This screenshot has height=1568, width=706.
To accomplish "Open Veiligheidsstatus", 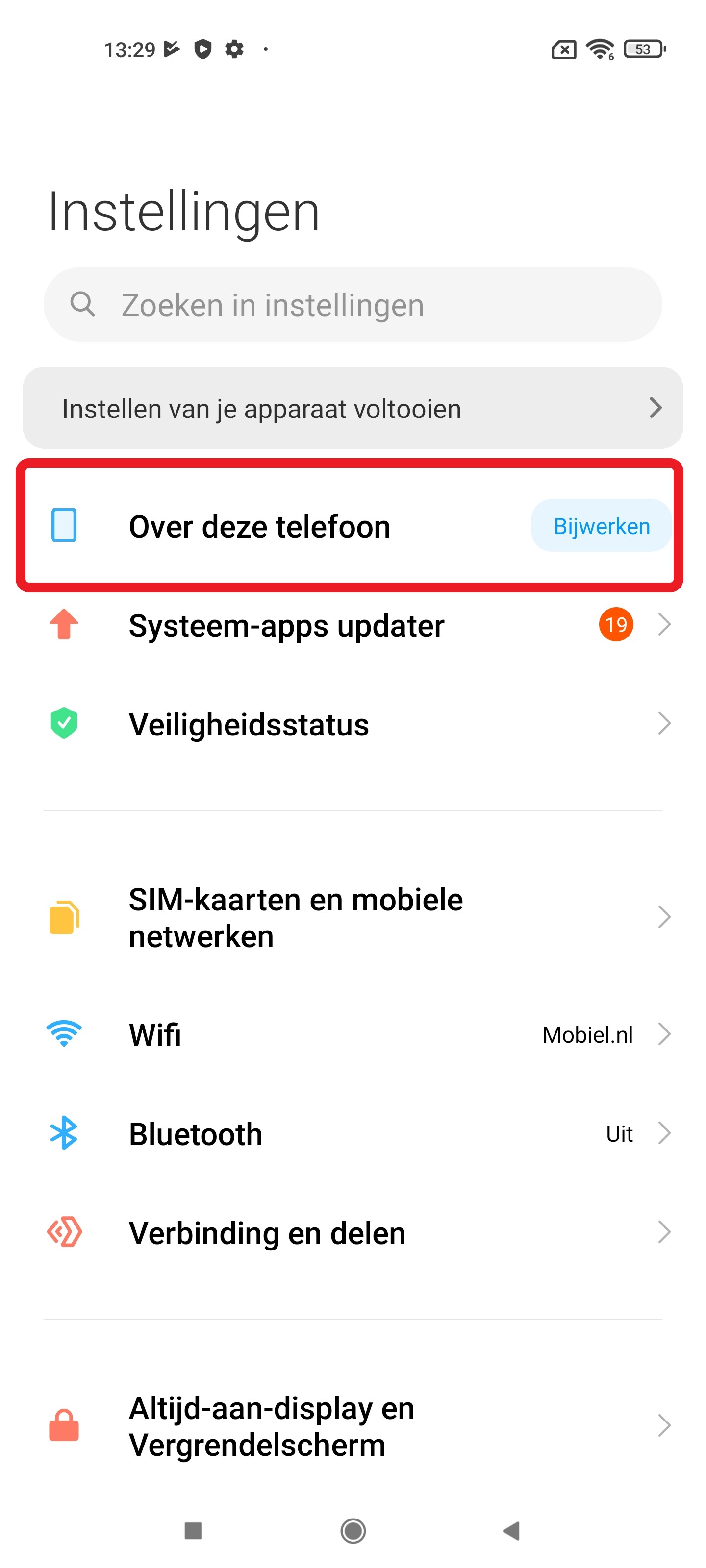I will point(249,724).
